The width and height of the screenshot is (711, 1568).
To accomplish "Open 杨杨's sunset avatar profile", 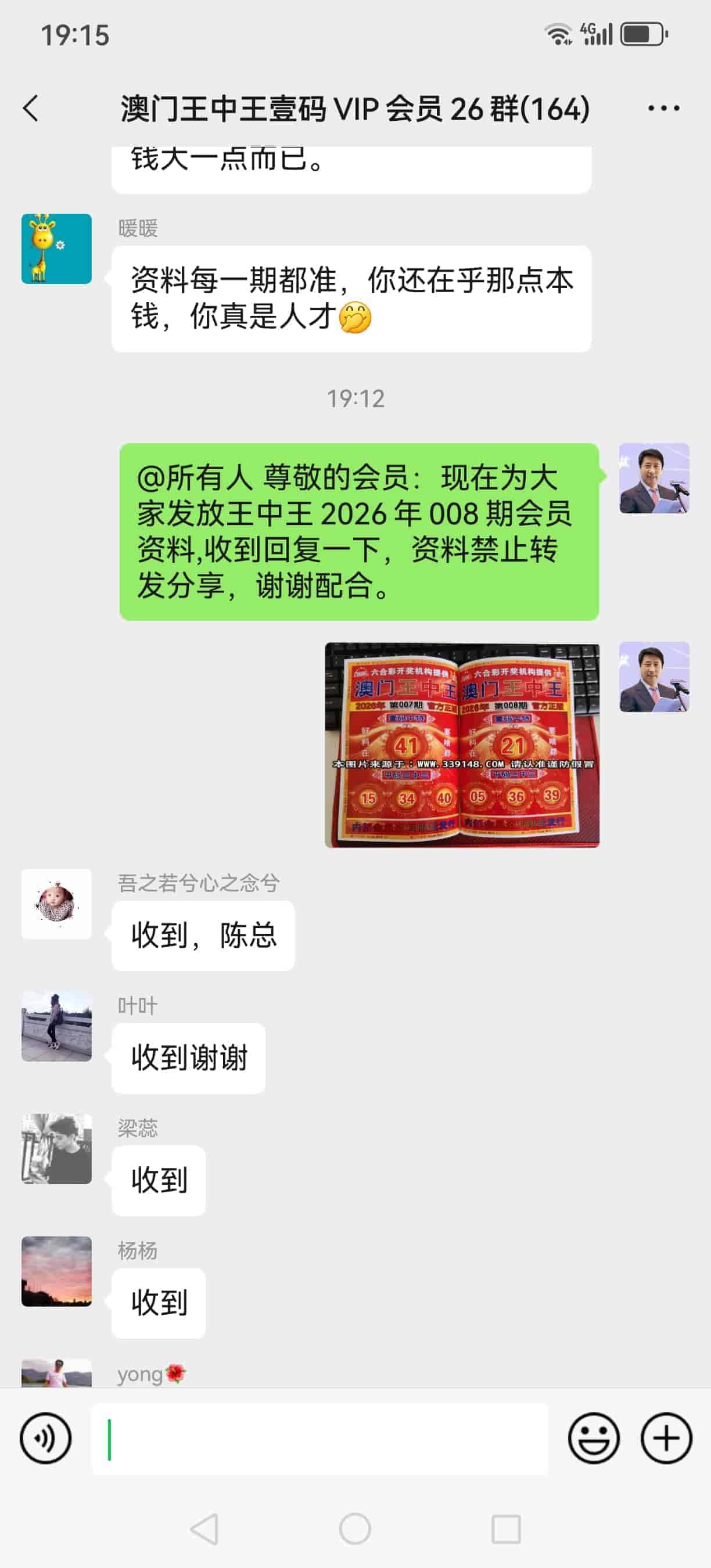I will click(56, 1271).
